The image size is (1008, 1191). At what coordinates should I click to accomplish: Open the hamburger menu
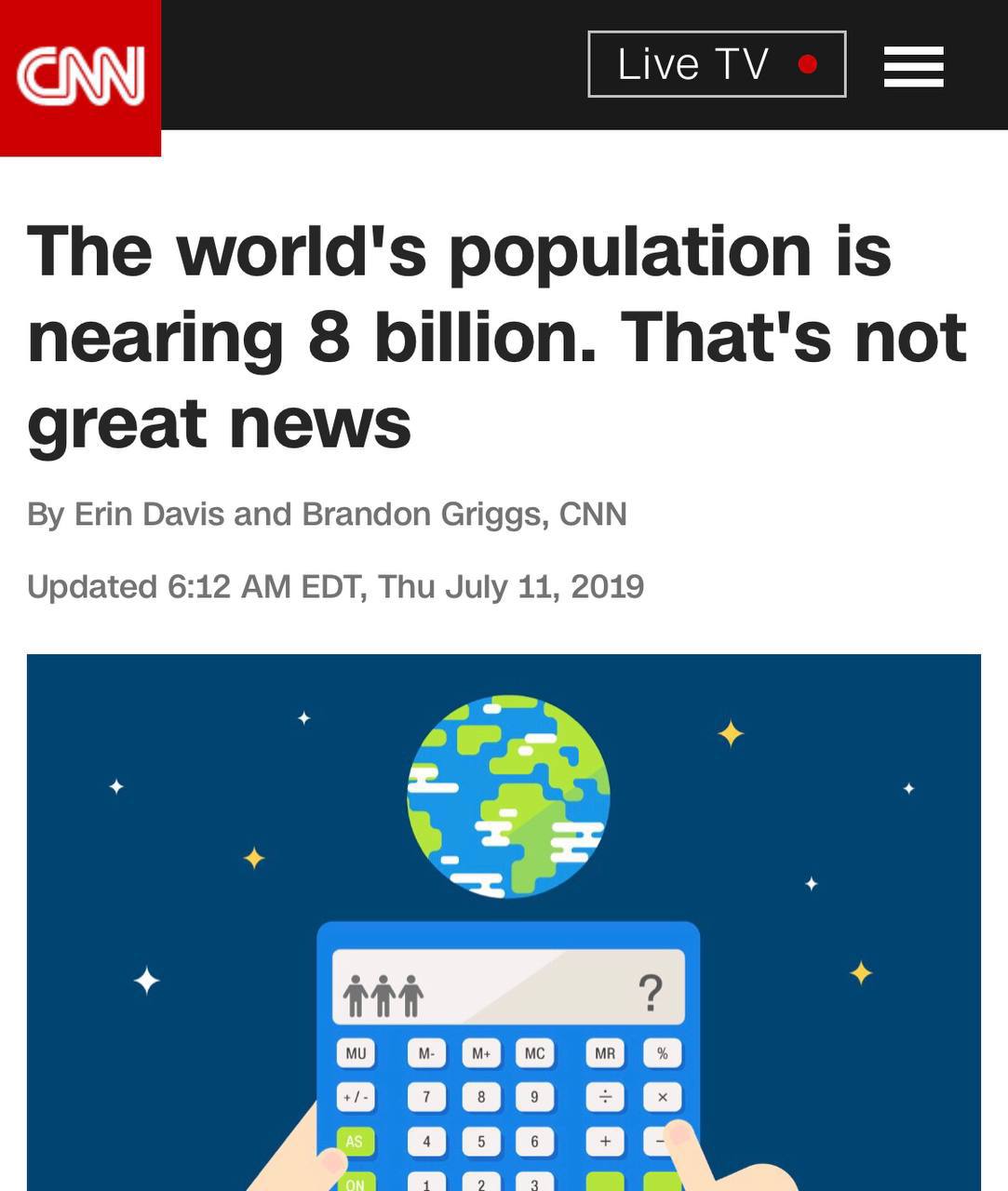tap(913, 66)
